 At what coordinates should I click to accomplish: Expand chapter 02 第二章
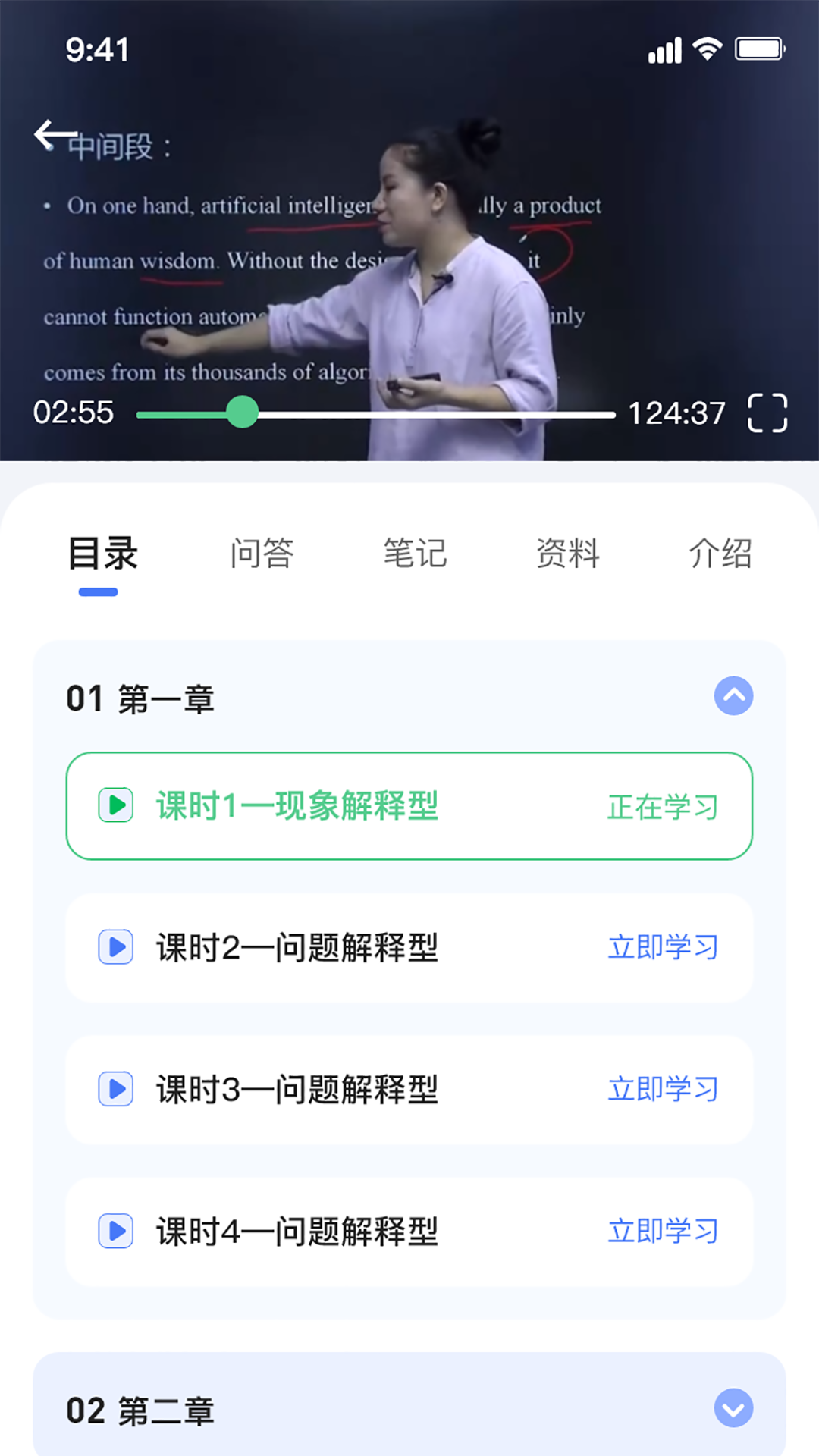click(x=732, y=1408)
